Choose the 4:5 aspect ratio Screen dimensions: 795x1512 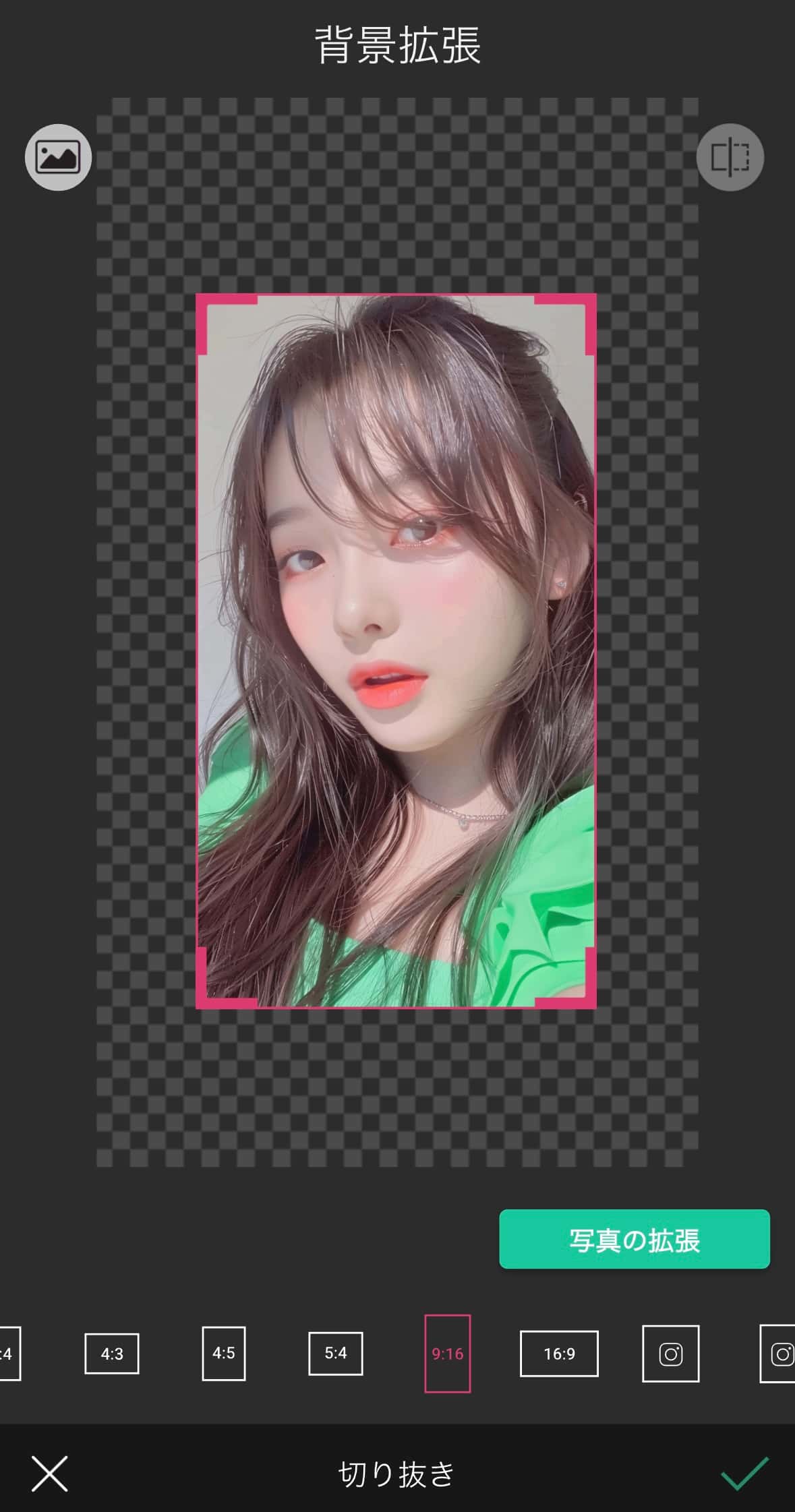223,1354
